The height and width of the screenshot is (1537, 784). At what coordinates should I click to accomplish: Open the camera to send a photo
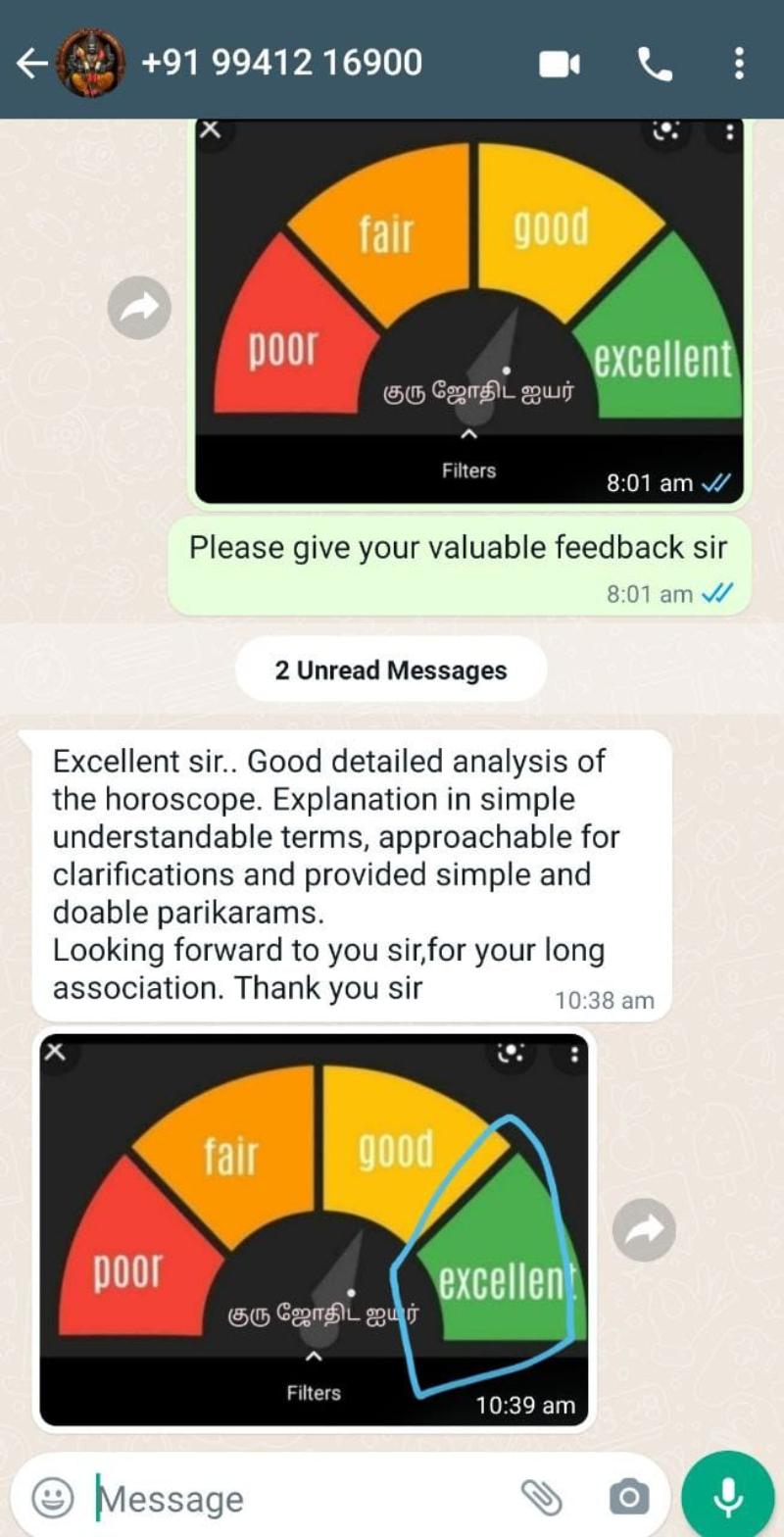(628, 1497)
